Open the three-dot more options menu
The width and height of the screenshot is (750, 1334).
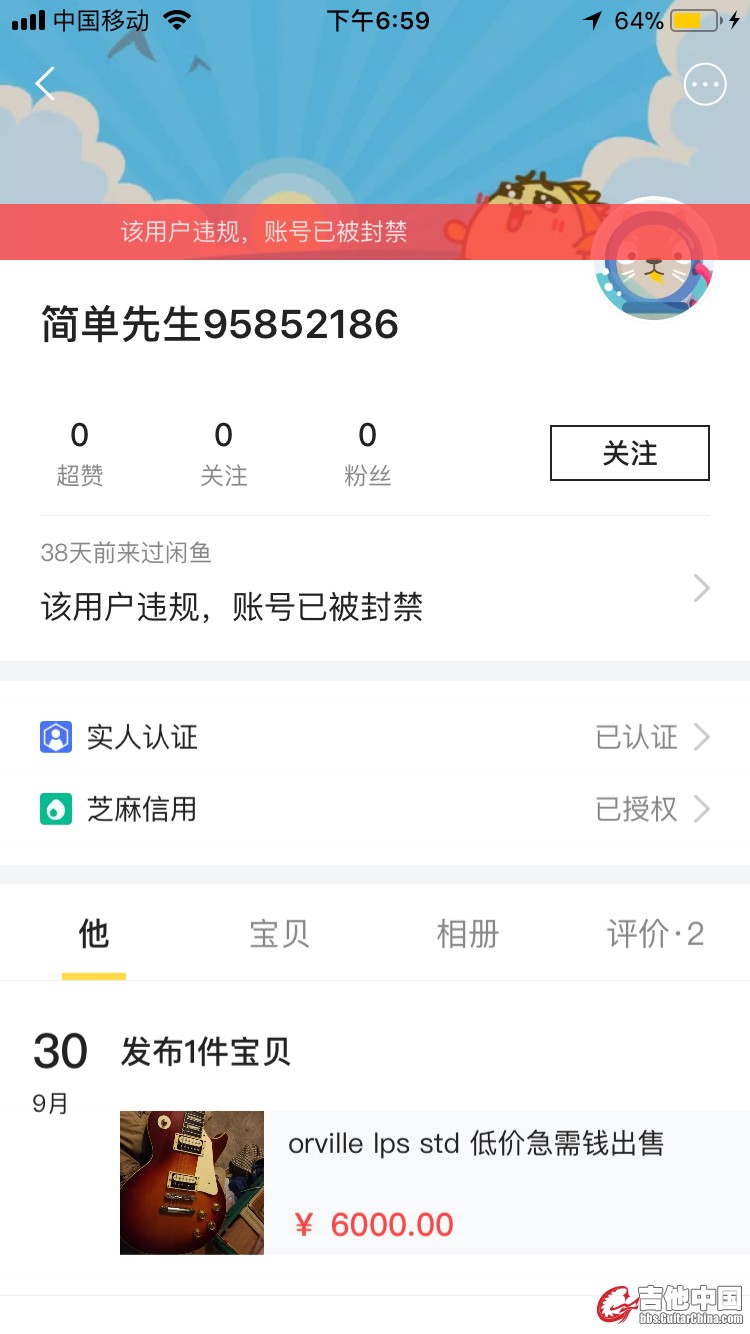tap(704, 85)
